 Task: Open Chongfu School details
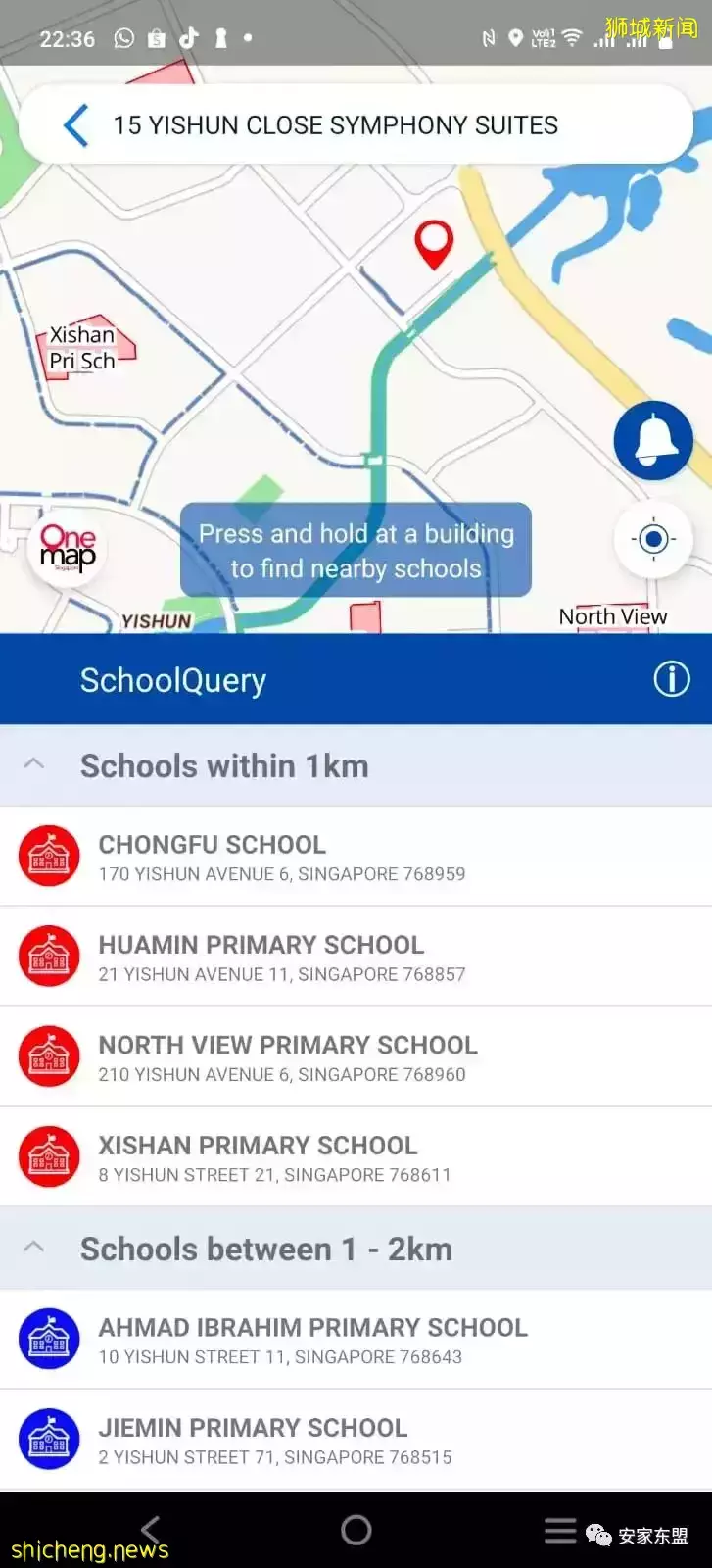(282, 857)
